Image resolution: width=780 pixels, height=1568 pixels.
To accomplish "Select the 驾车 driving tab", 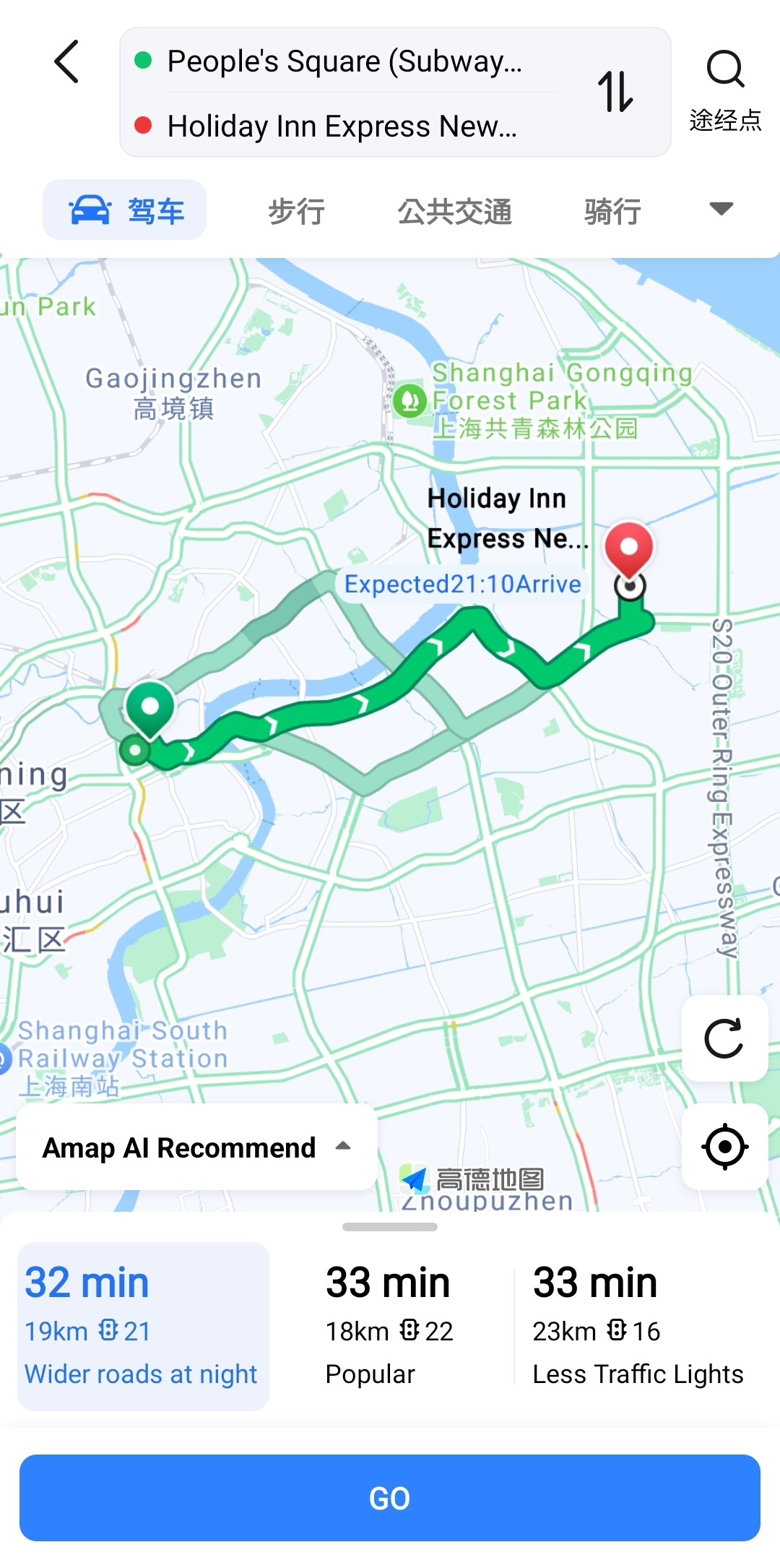I will click(125, 210).
